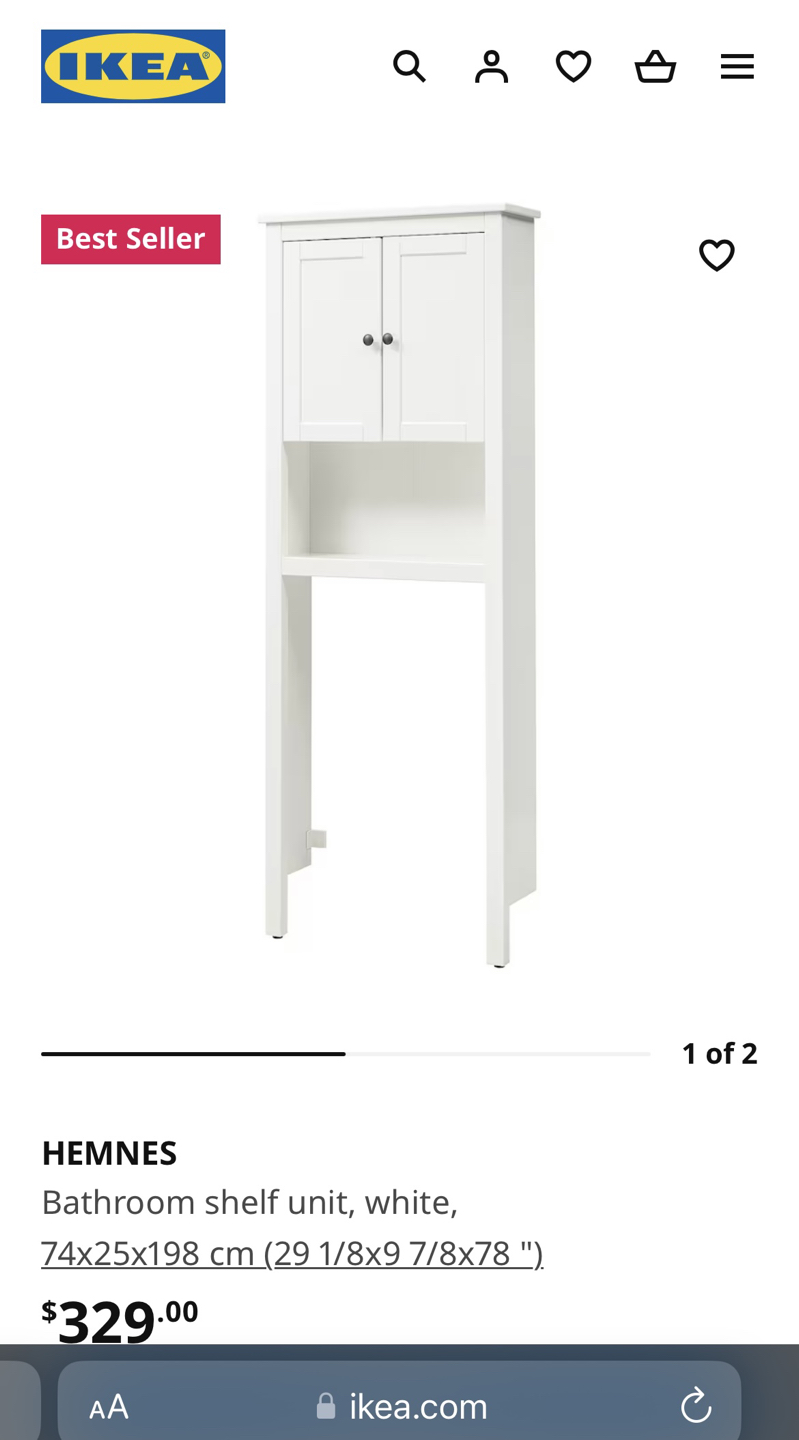
Task: Open the search icon in the header
Action: click(x=409, y=67)
